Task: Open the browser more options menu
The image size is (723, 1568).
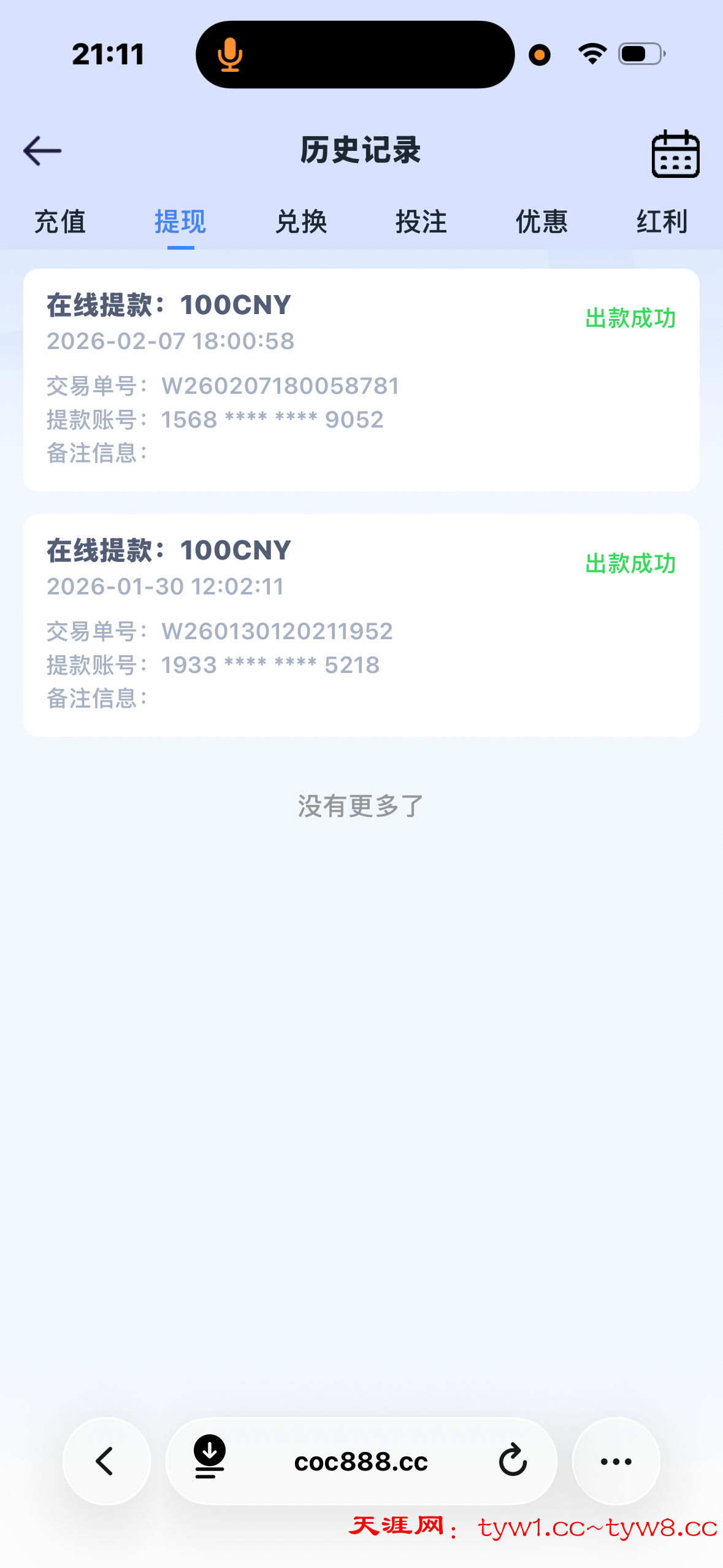Action: click(615, 1461)
